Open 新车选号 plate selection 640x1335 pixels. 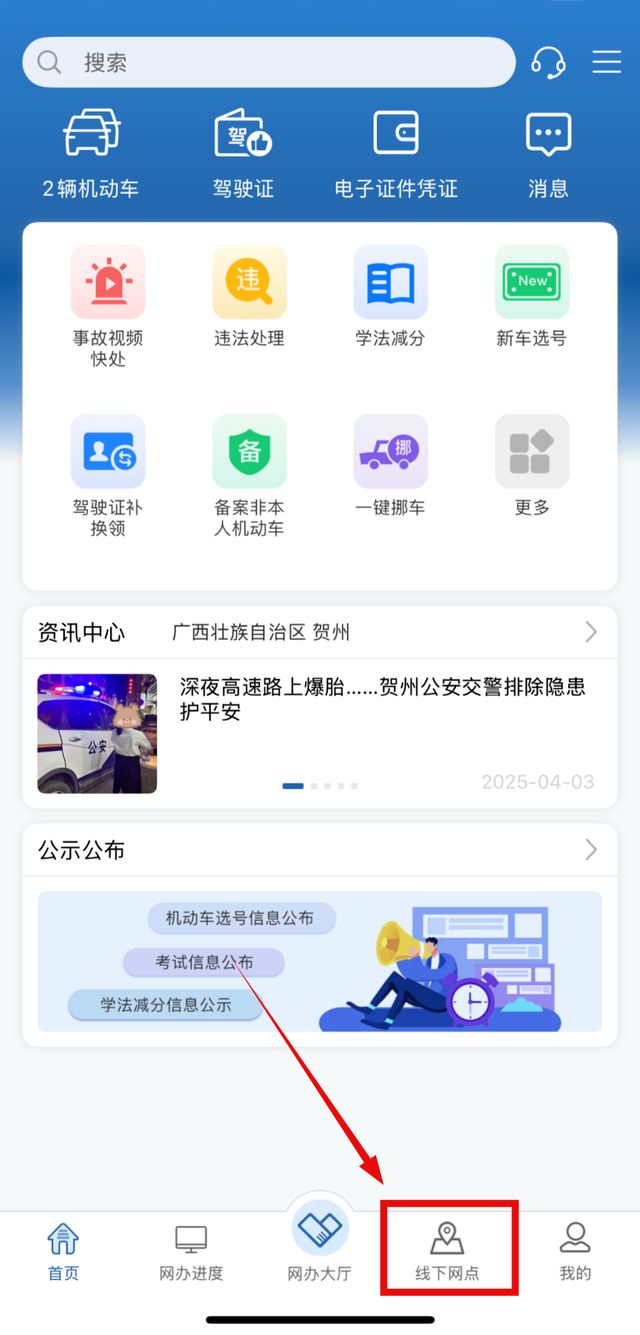pyautogui.click(x=532, y=296)
